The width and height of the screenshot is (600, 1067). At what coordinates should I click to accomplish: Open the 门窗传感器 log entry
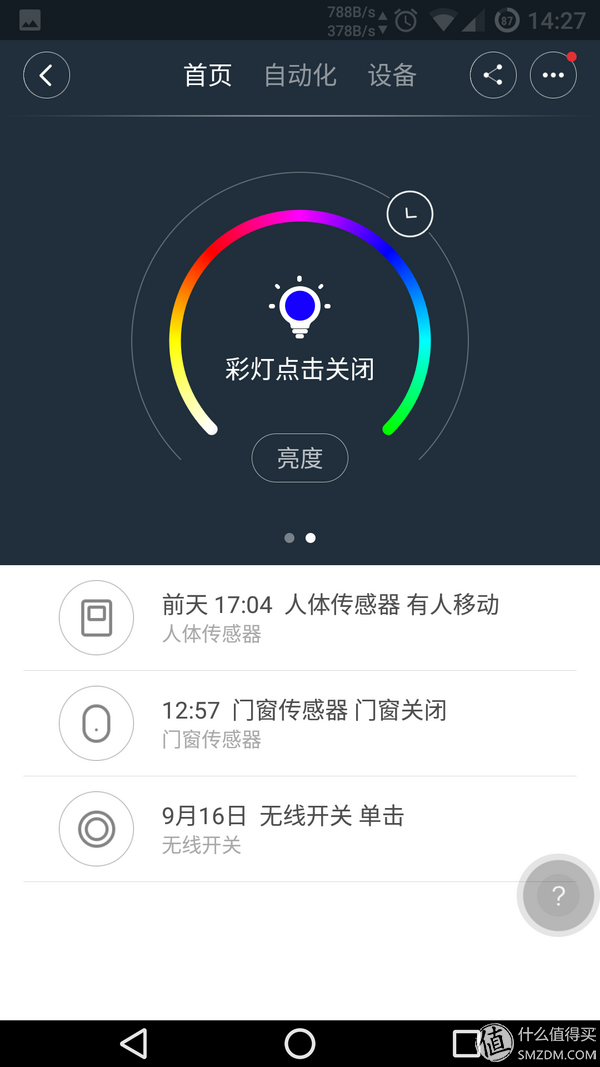300,723
